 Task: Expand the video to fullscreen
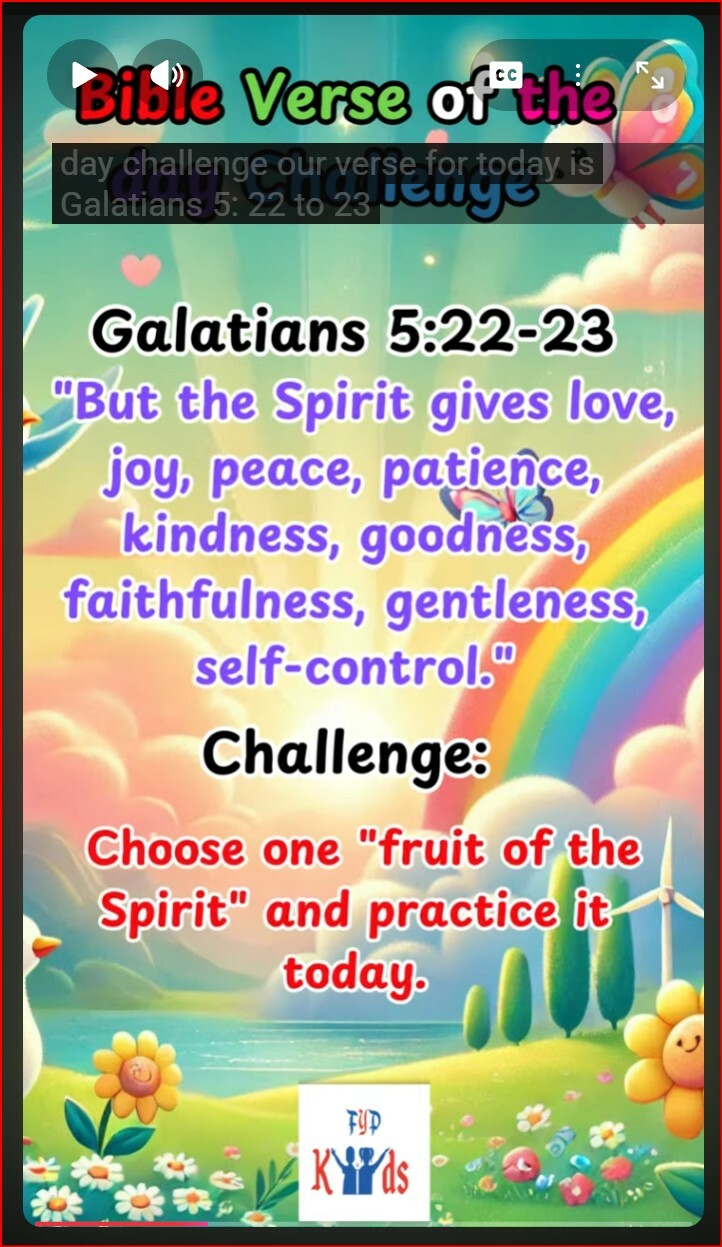pos(650,75)
